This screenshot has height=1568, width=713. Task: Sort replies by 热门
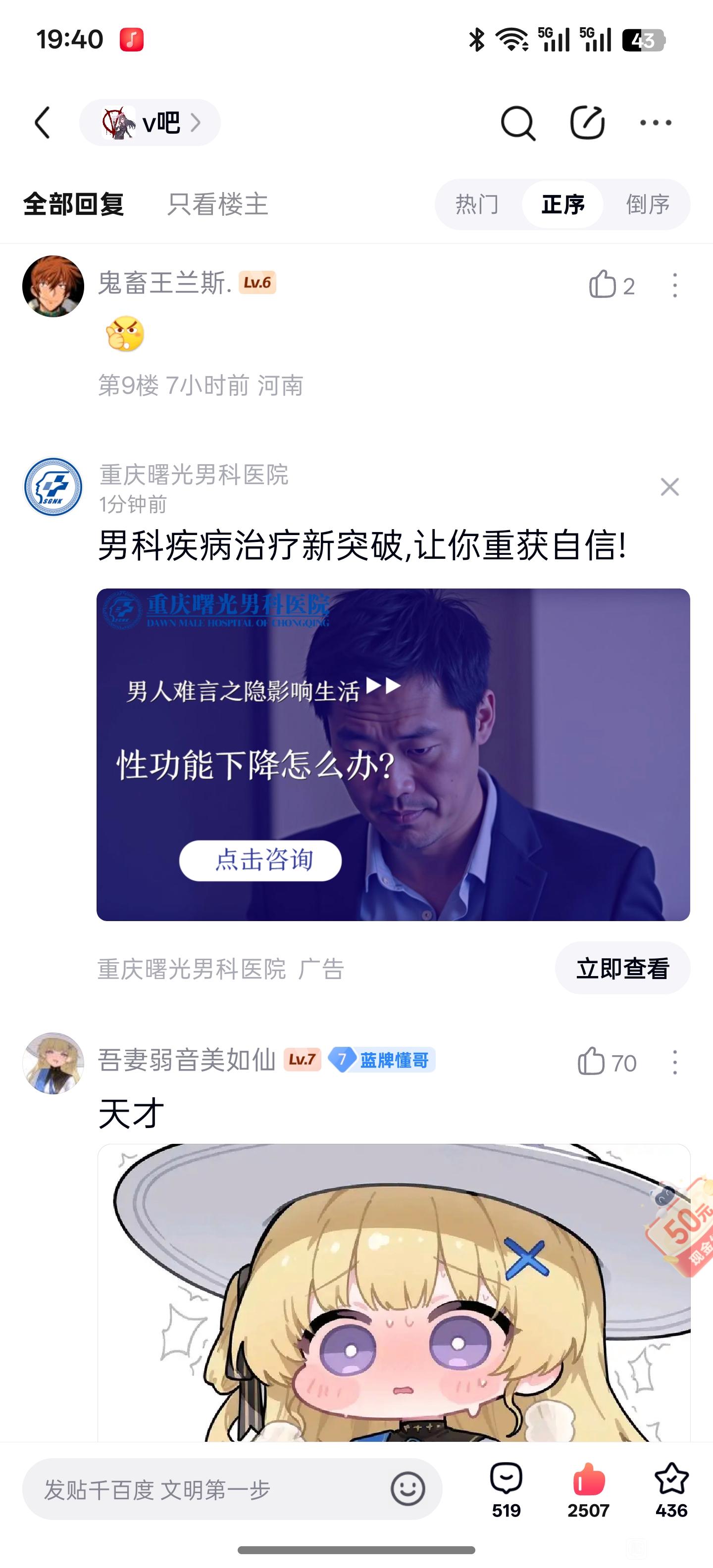[477, 204]
